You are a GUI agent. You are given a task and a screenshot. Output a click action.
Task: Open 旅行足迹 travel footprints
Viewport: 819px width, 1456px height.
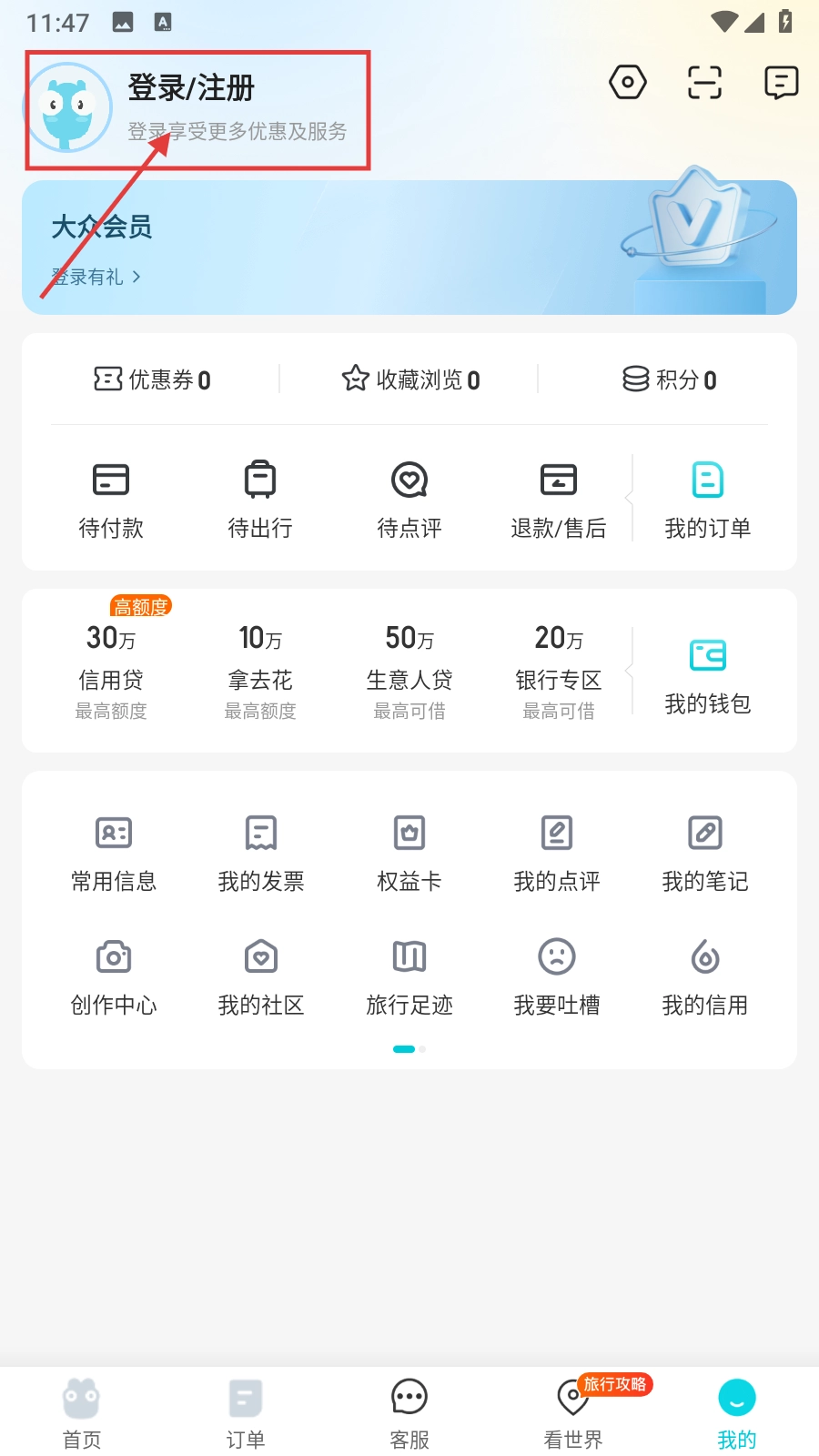(409, 976)
